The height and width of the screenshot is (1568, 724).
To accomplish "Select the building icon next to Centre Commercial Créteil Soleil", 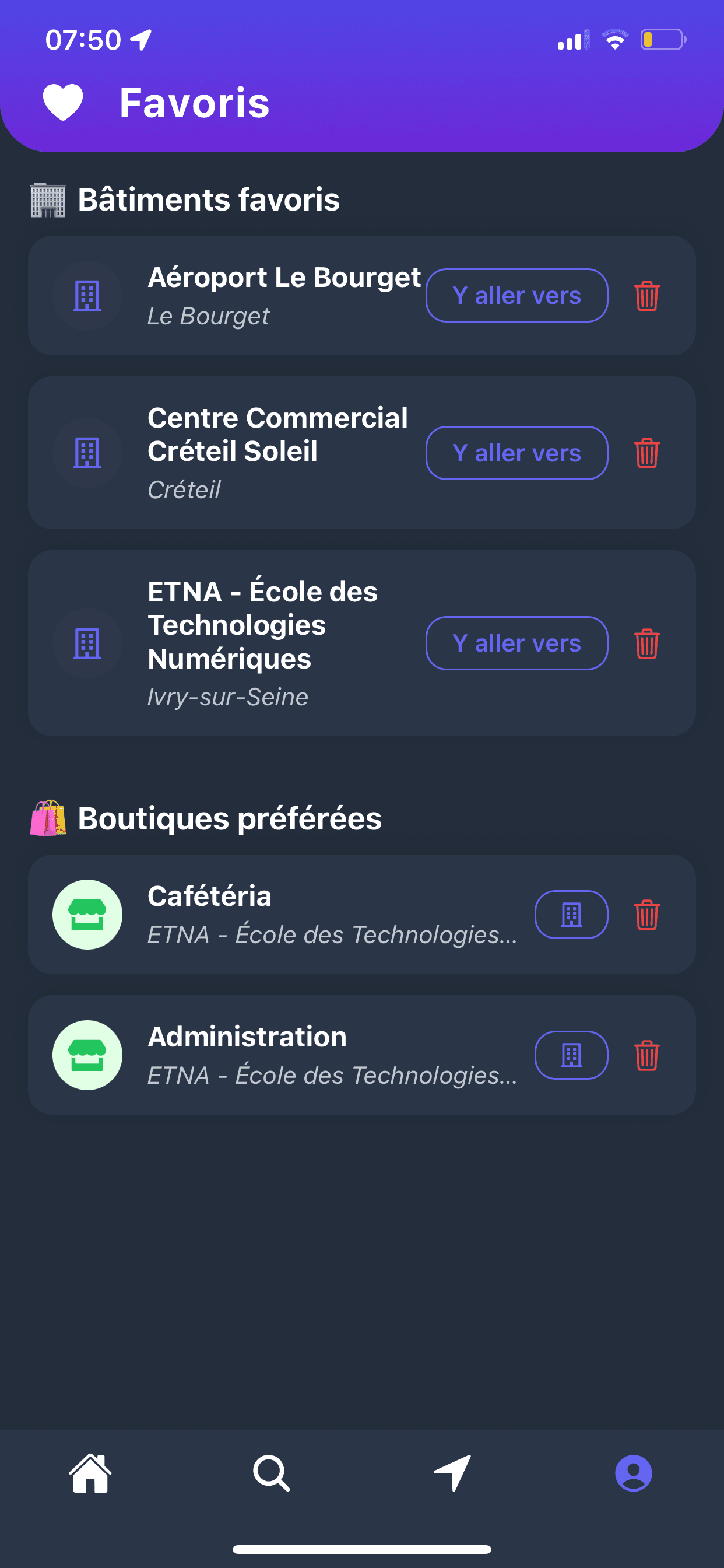I will point(87,453).
